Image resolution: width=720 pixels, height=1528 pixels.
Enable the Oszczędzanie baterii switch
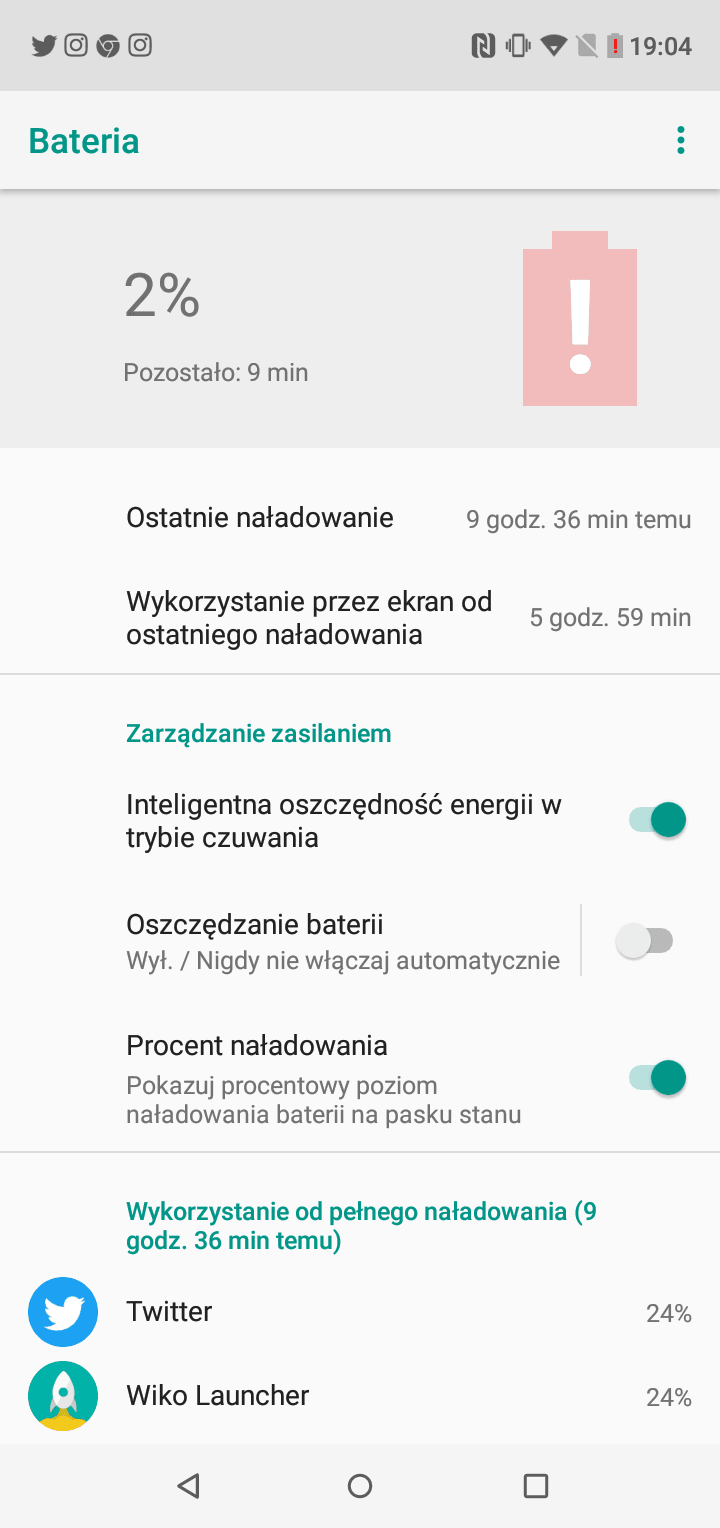[645, 941]
